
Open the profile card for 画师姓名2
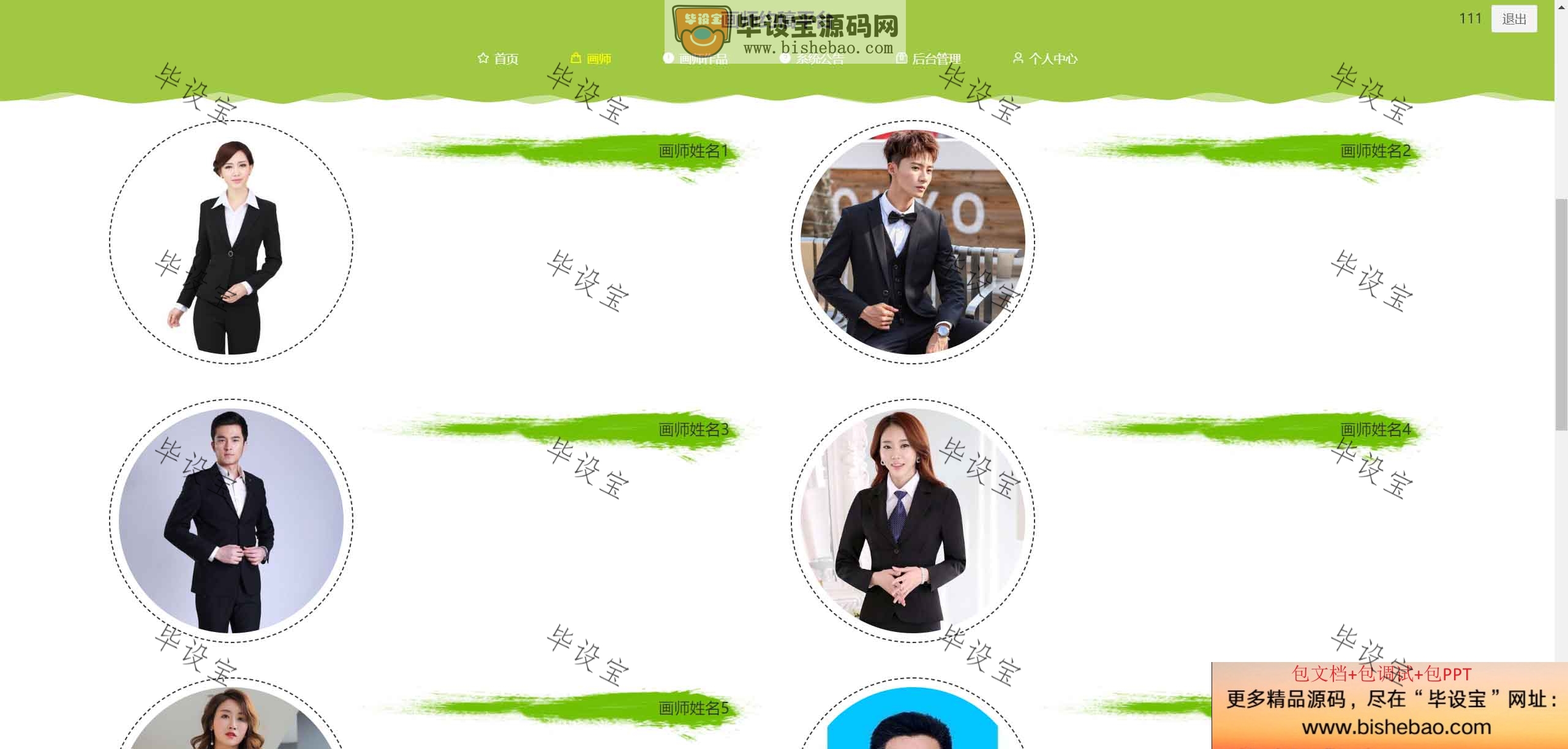913,243
